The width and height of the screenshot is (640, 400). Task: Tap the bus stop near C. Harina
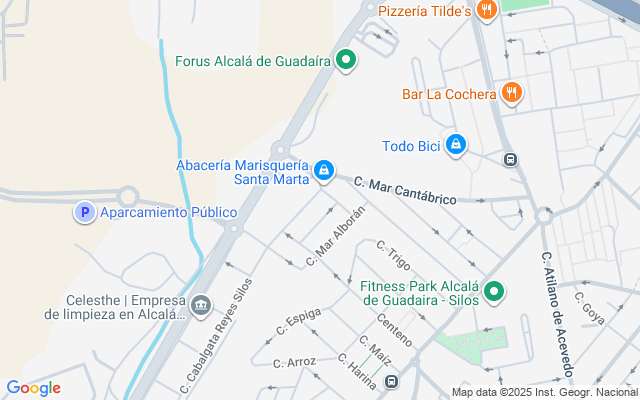pyautogui.click(x=391, y=382)
